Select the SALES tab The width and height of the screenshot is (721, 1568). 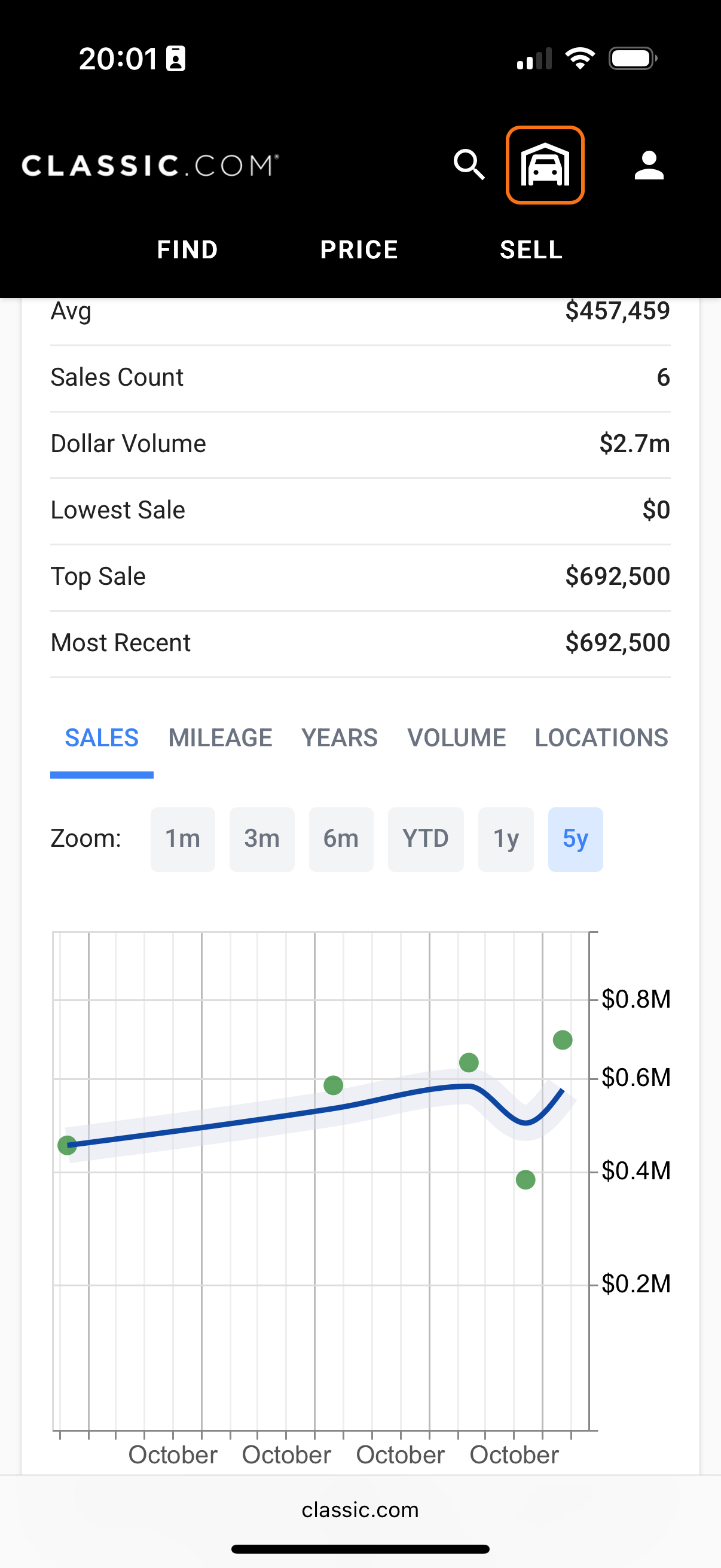102,738
